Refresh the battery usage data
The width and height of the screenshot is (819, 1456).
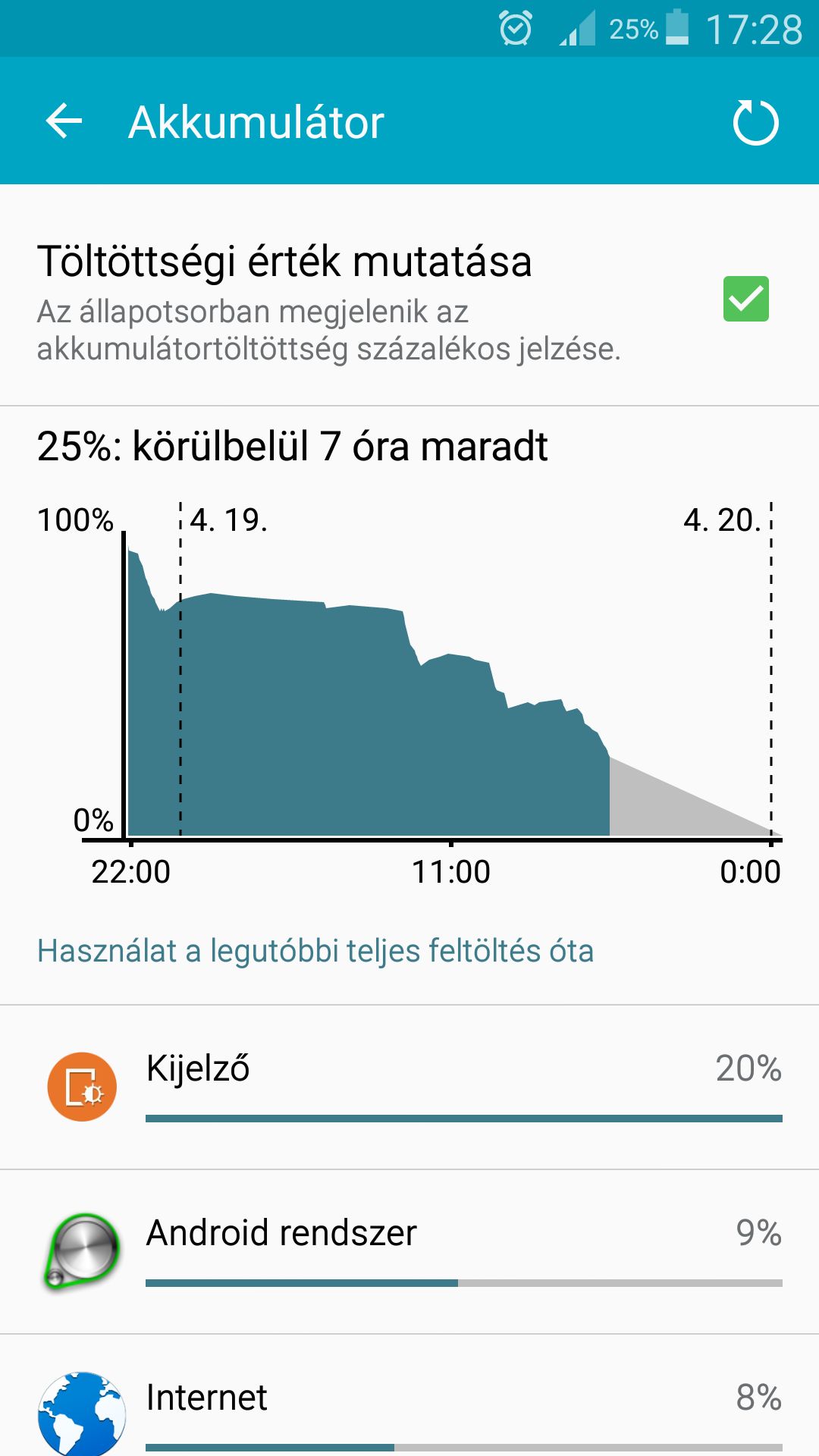coord(755,121)
